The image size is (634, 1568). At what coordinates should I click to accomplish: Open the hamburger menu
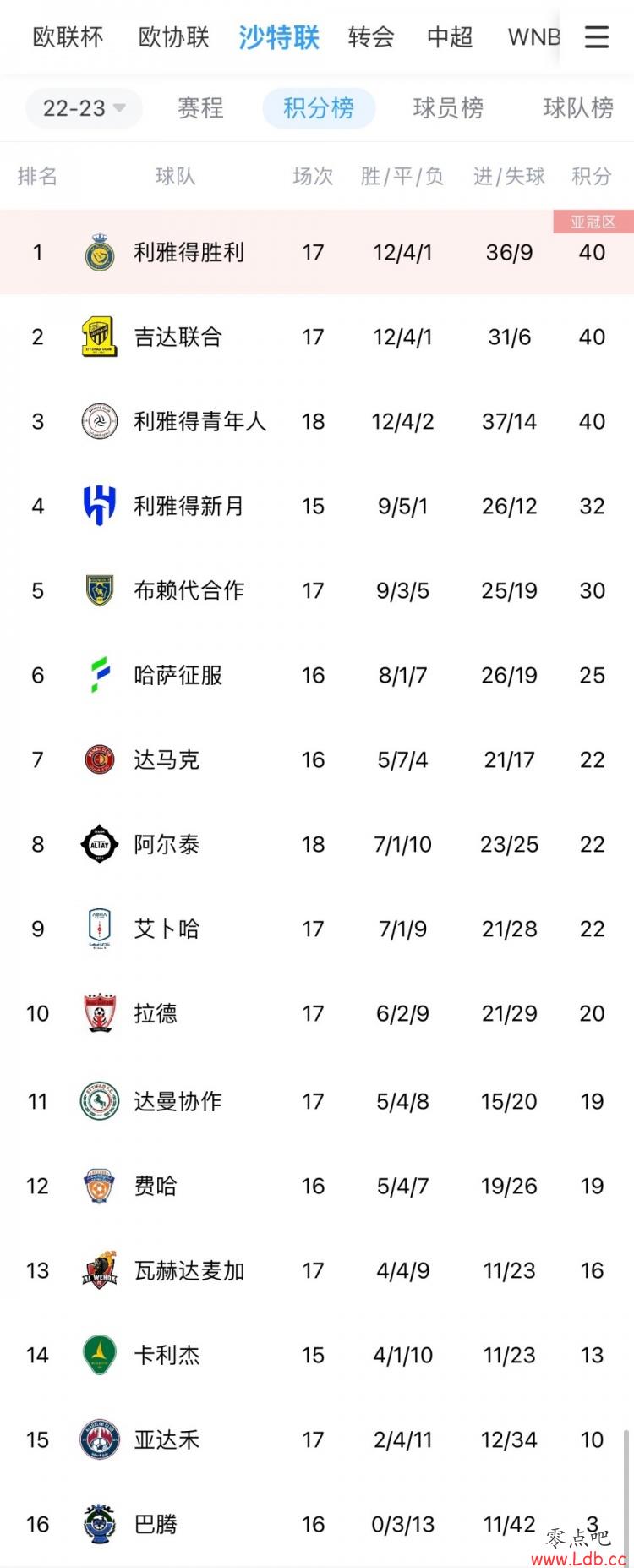(x=597, y=37)
